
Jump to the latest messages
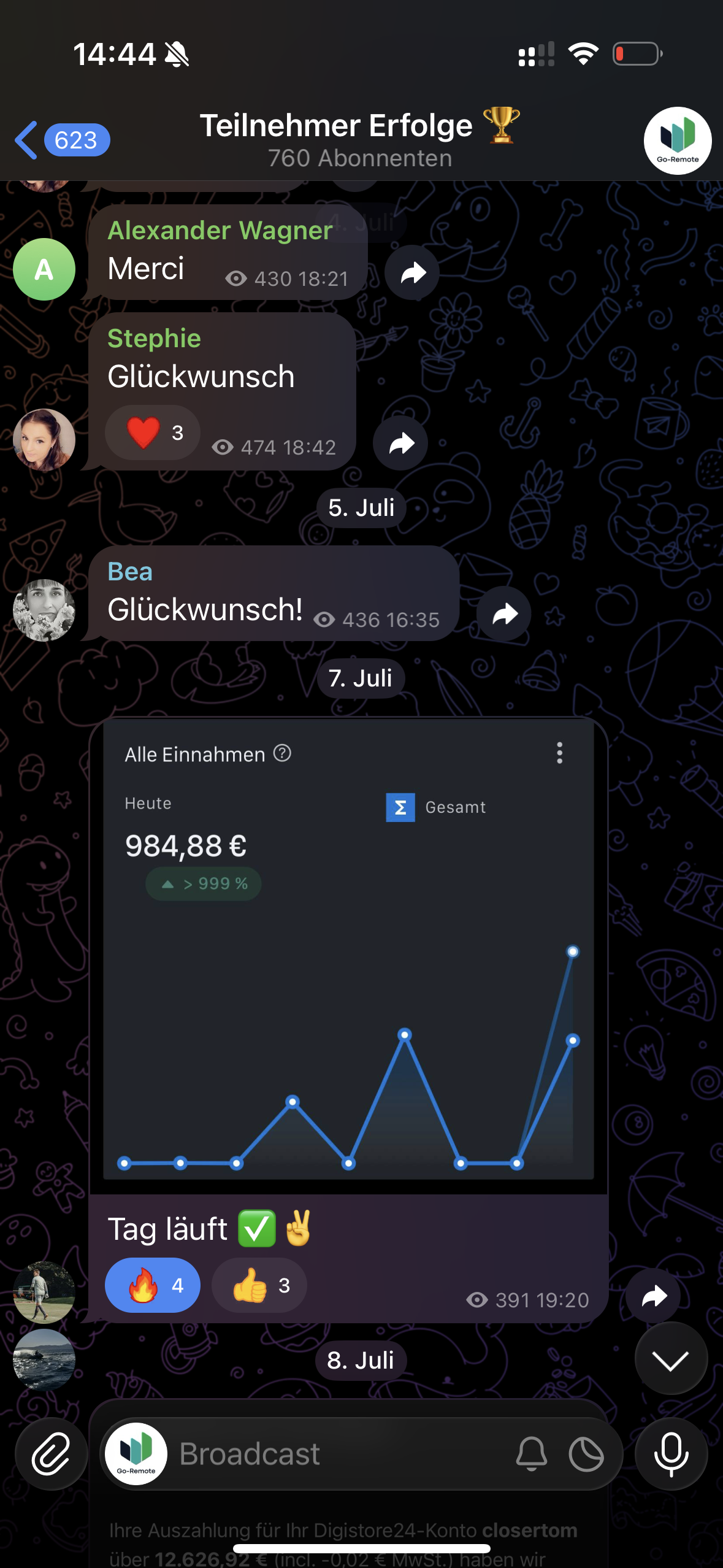tap(671, 1360)
